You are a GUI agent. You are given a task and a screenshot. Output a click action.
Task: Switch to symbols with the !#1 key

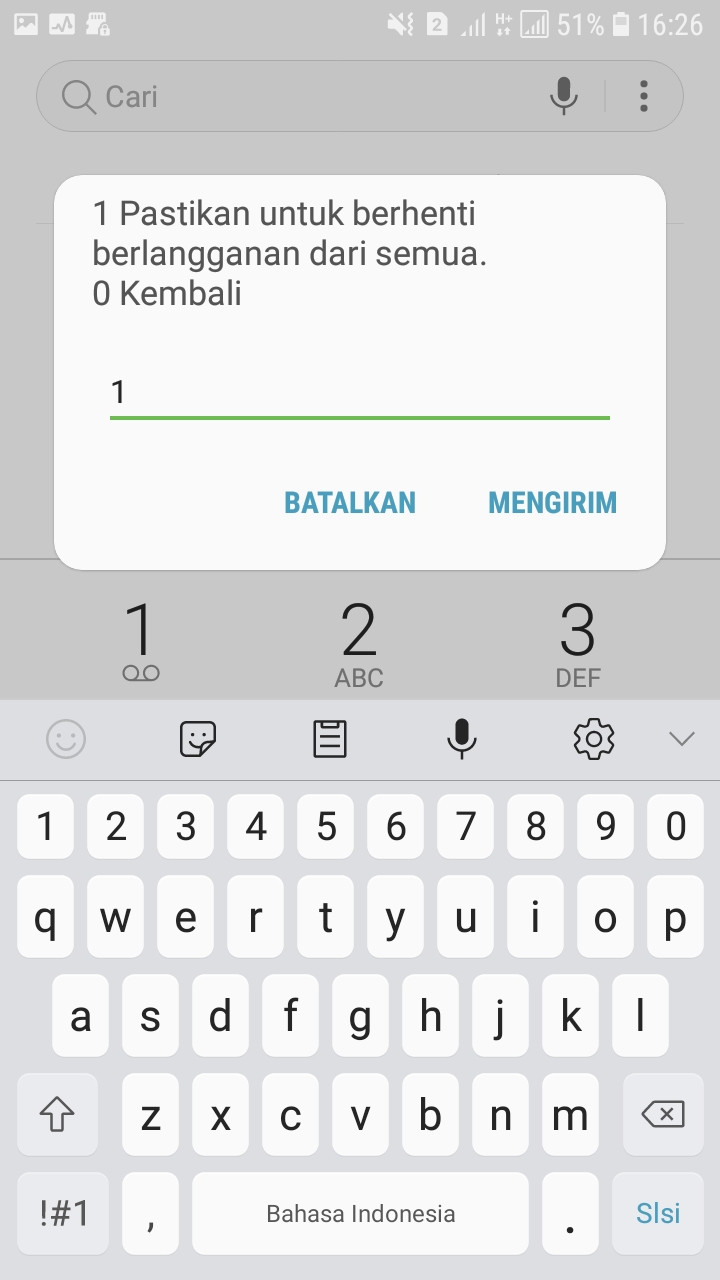tap(63, 1213)
